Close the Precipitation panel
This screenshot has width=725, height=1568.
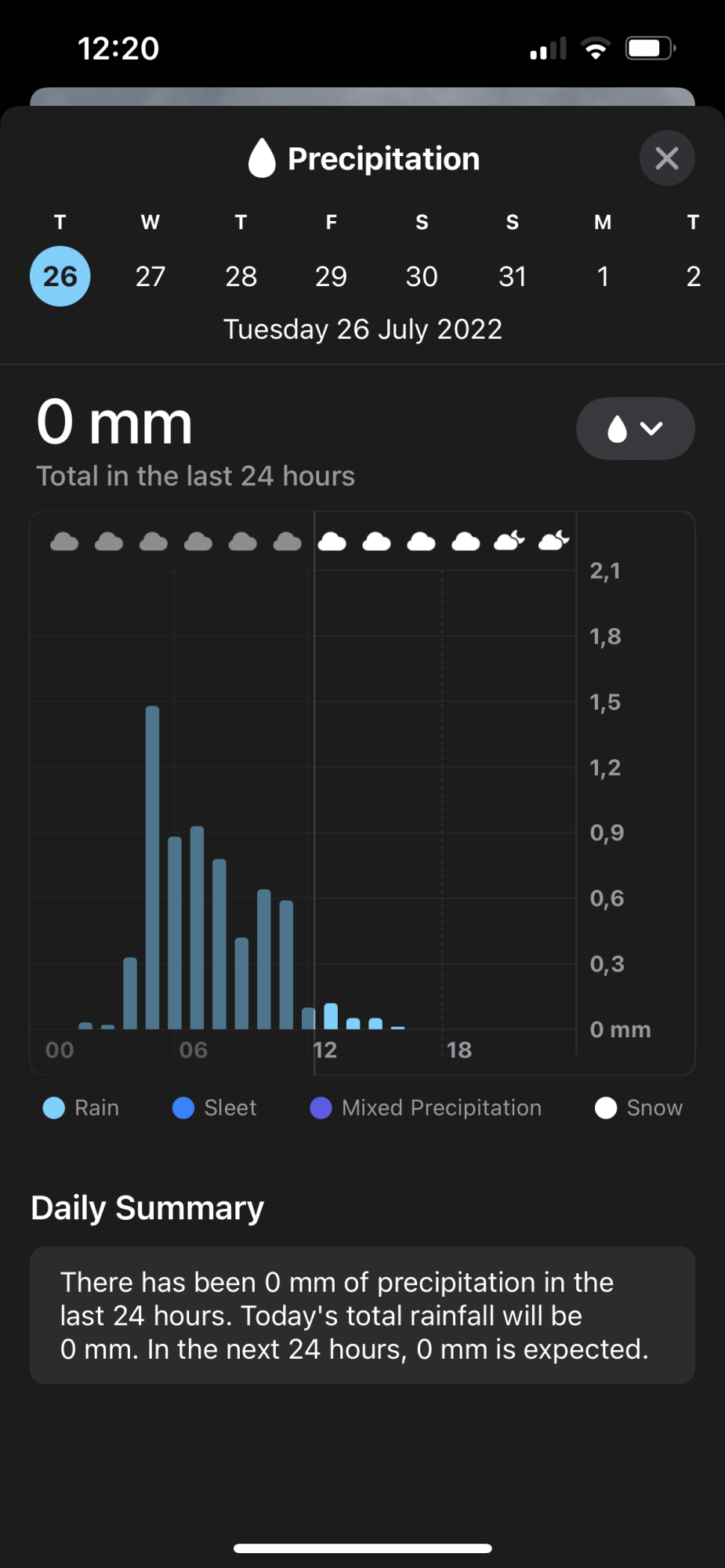[x=666, y=158]
